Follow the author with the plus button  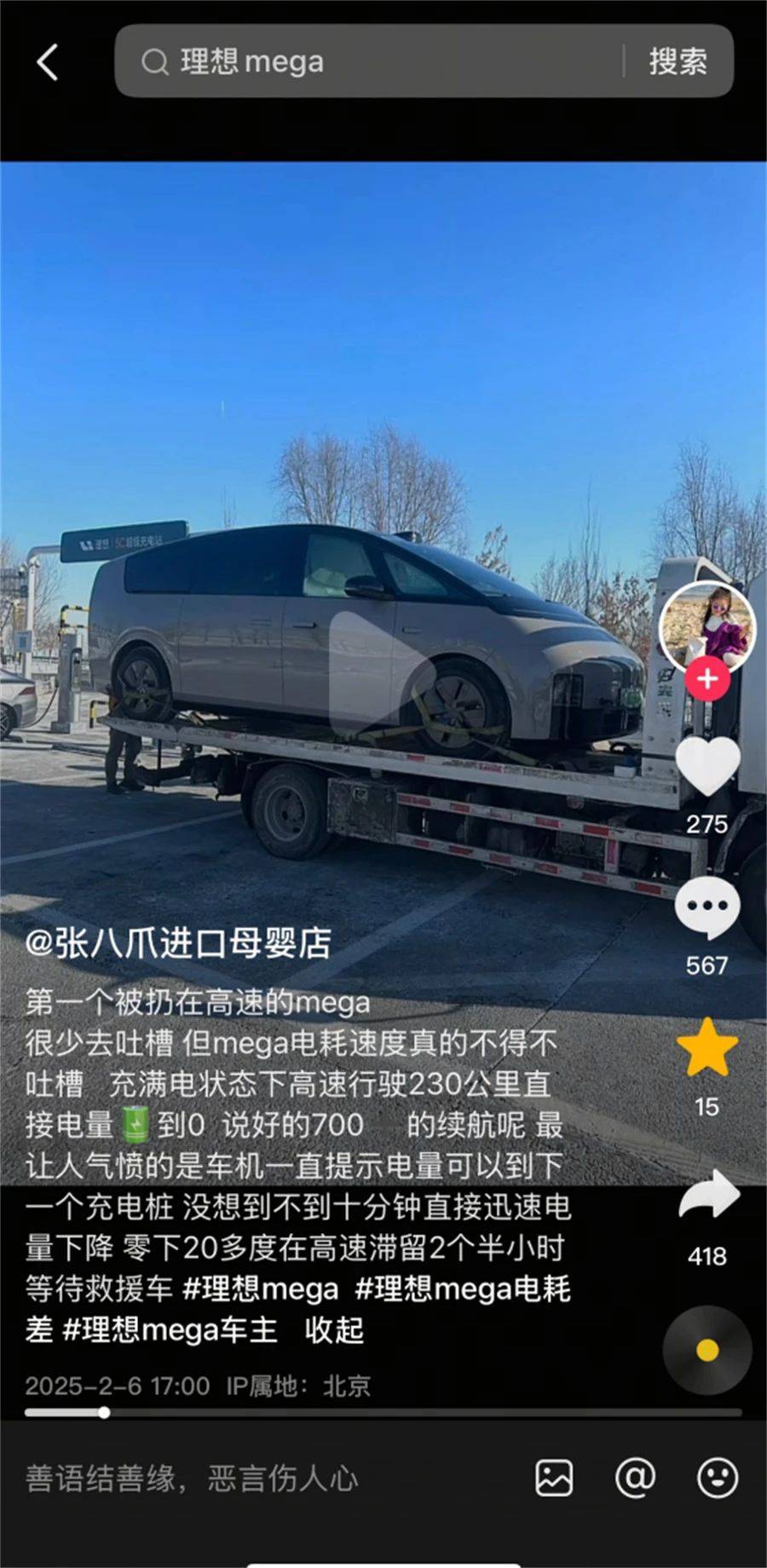706,679
